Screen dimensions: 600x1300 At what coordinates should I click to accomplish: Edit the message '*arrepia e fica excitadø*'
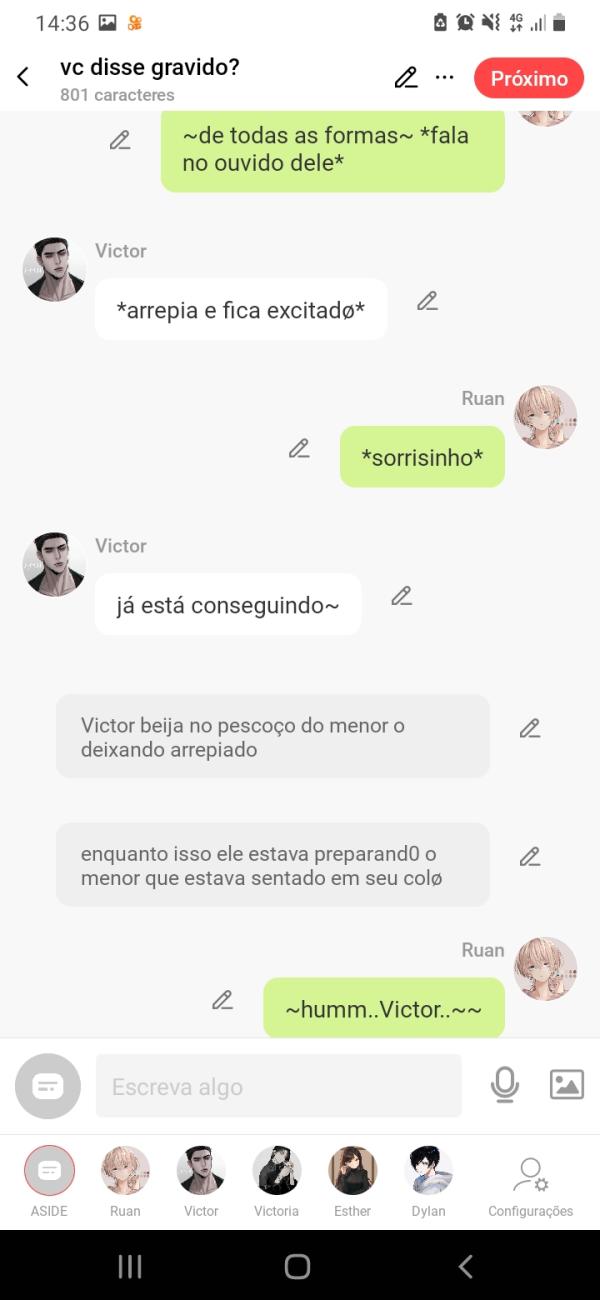pyautogui.click(x=428, y=301)
